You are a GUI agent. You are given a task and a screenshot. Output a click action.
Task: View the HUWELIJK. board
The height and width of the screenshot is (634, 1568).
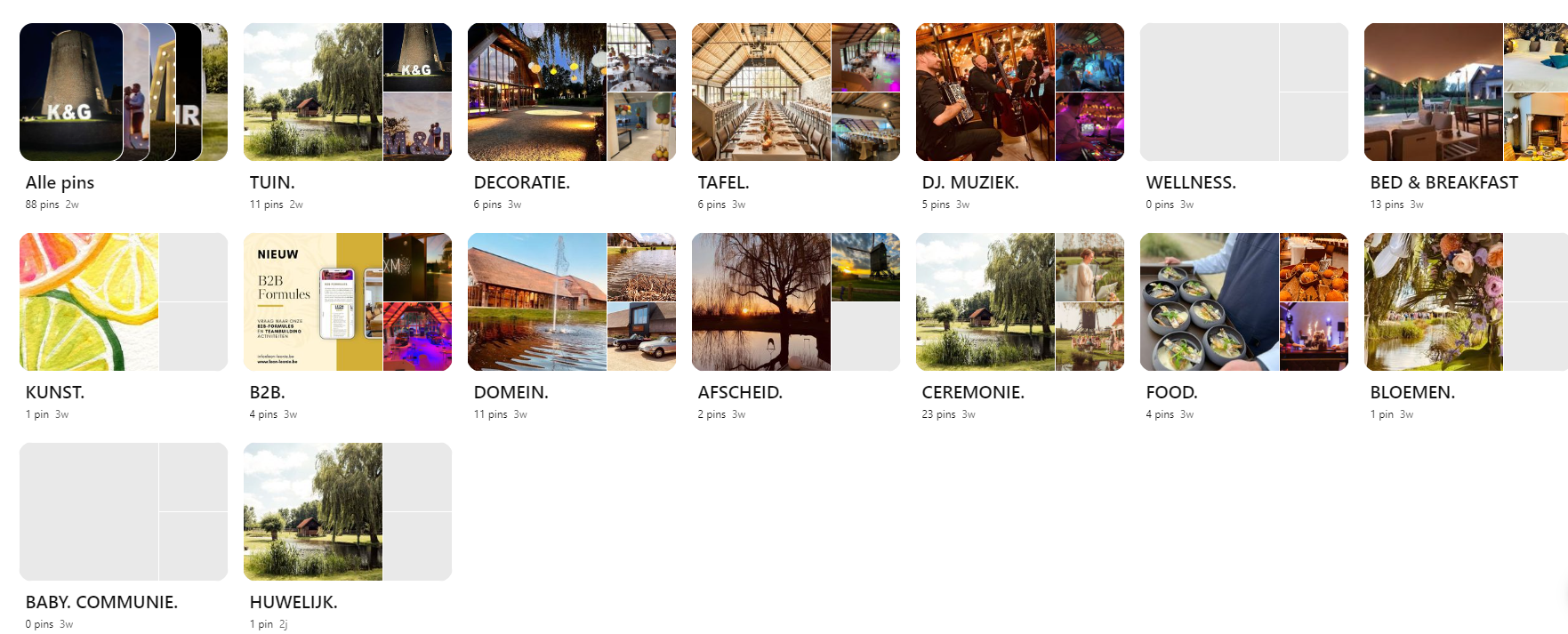click(348, 512)
